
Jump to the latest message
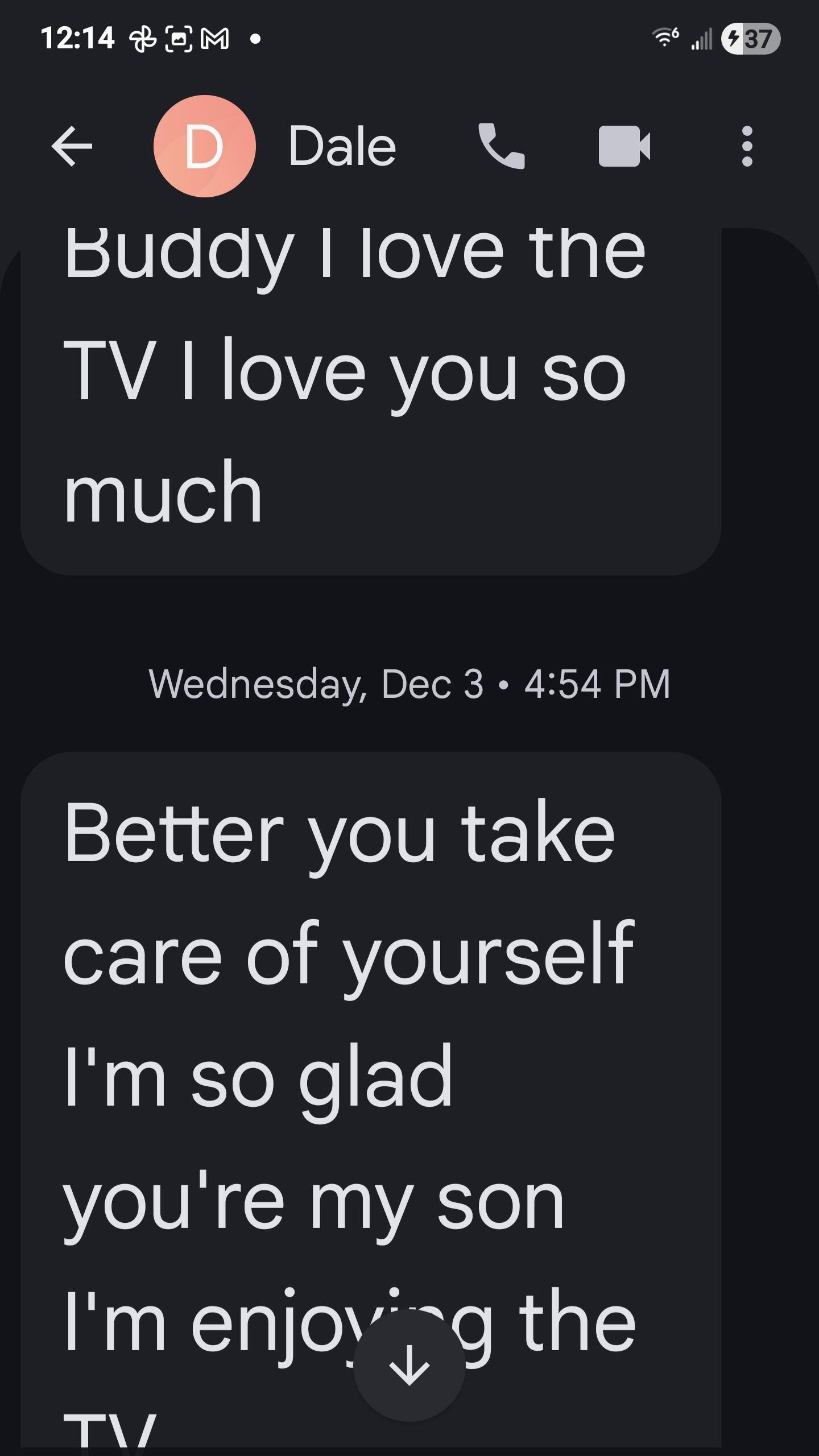pyautogui.click(x=409, y=1366)
